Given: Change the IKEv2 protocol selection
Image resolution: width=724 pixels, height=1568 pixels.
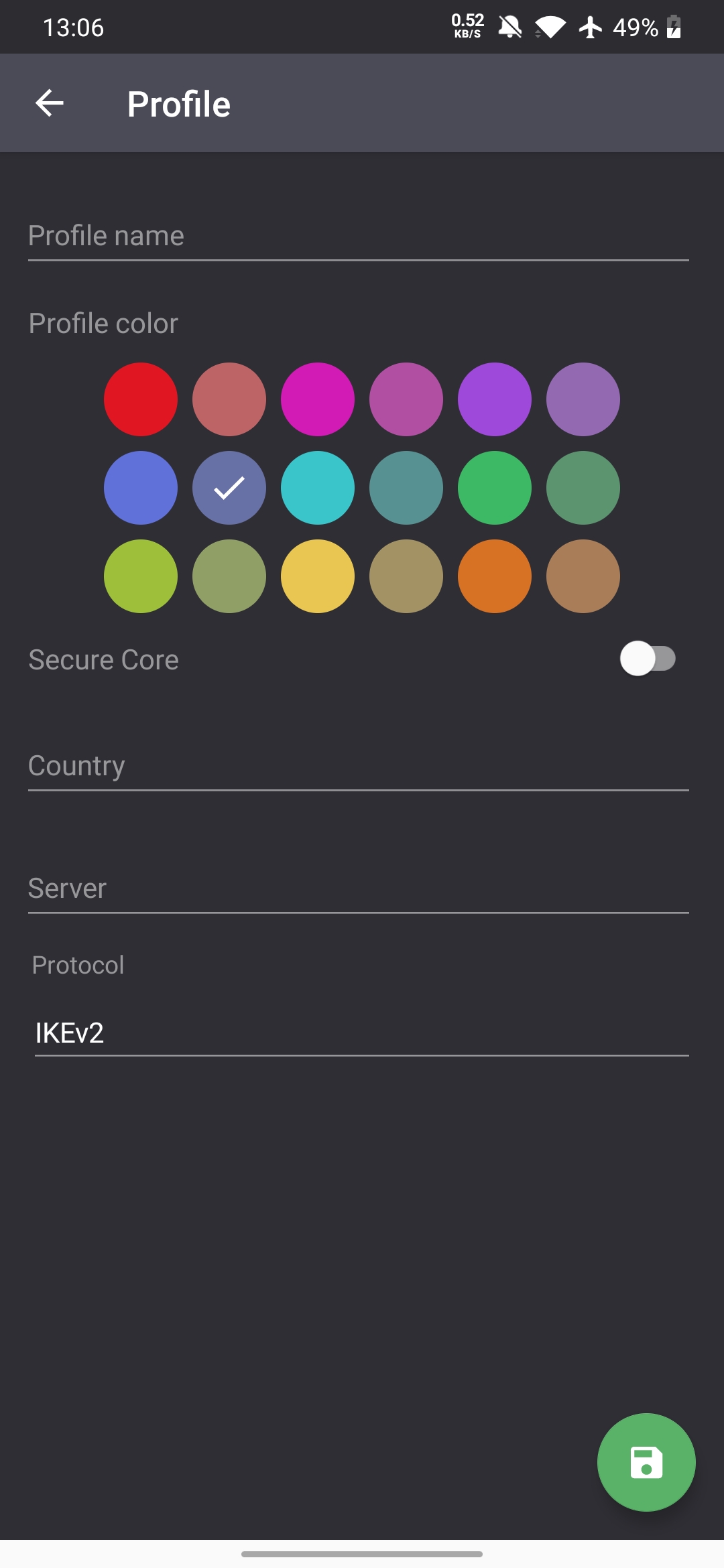Looking at the screenshot, I should tap(361, 1033).
